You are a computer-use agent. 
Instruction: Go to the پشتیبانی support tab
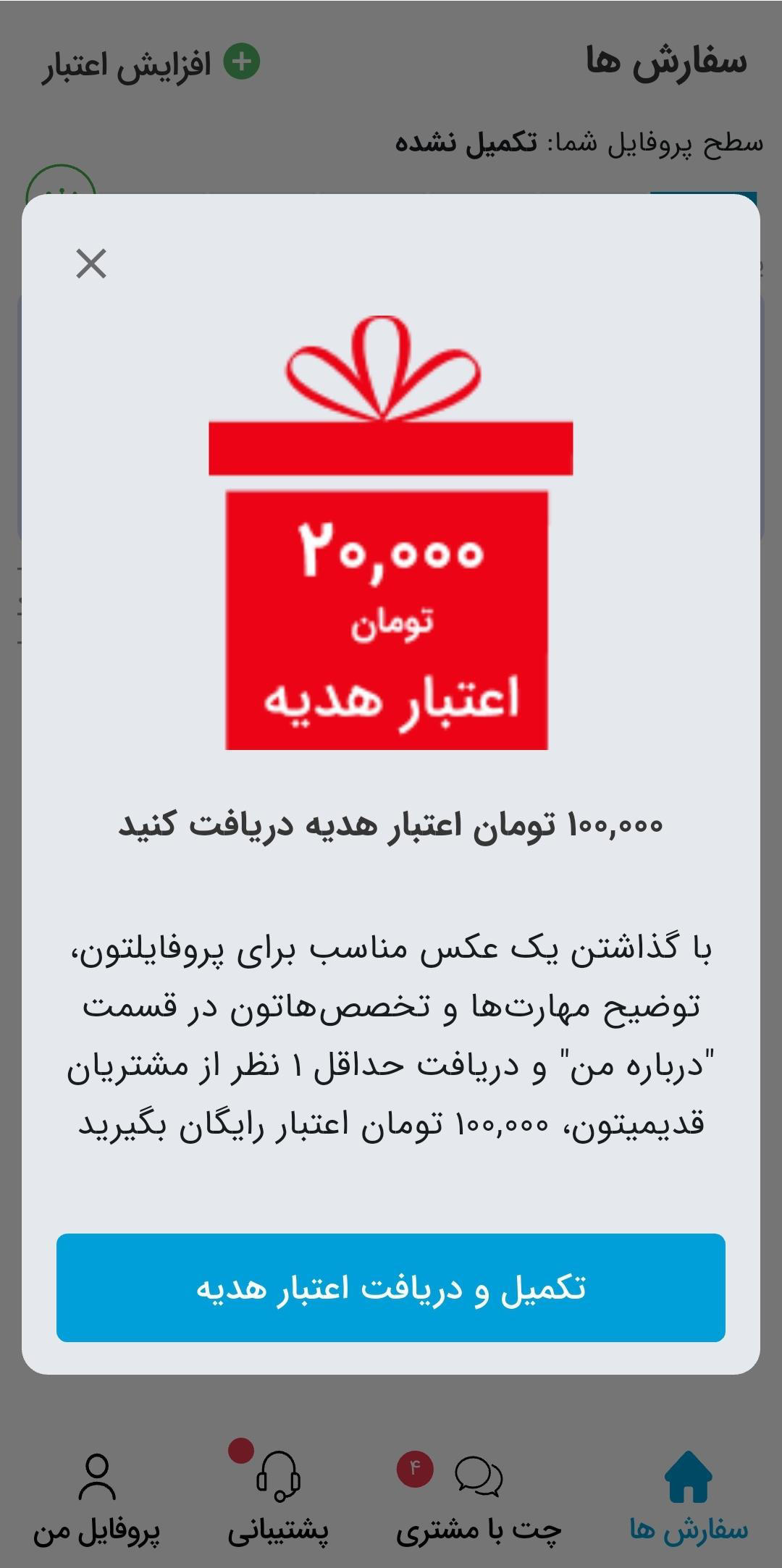(278, 1500)
